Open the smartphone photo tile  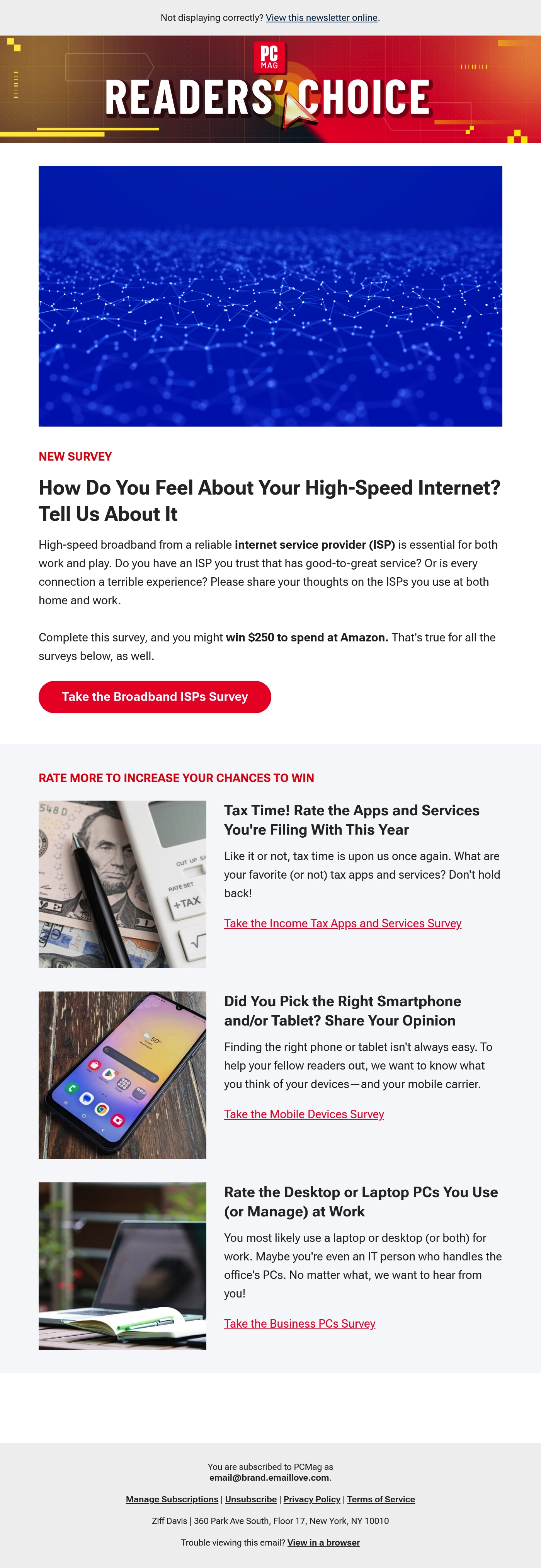(122, 1075)
